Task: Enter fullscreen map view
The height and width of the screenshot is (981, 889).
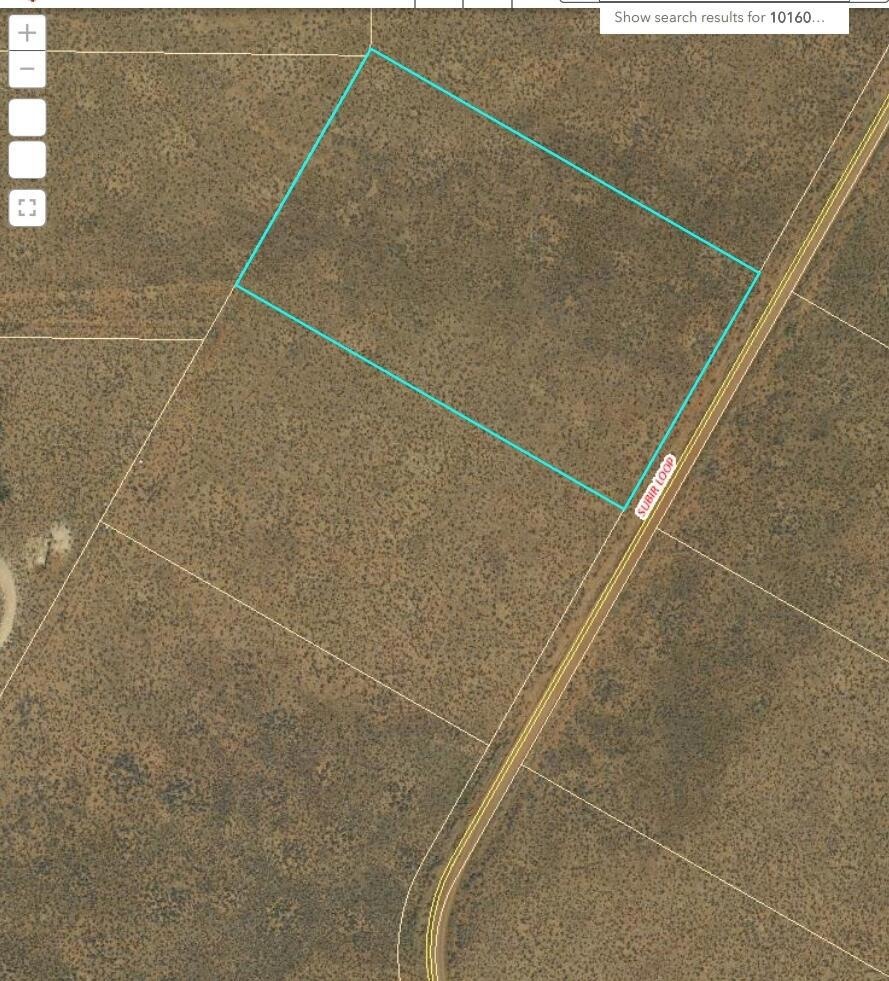Action: (x=27, y=208)
